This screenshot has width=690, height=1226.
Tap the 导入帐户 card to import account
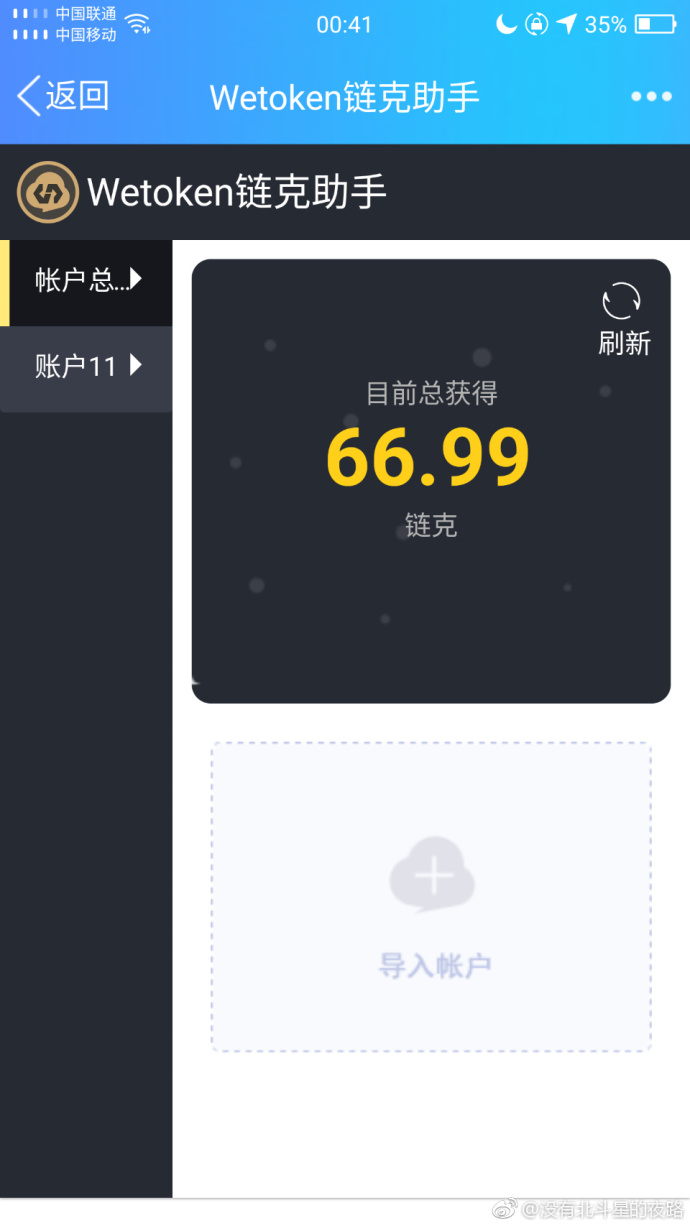tap(431, 896)
